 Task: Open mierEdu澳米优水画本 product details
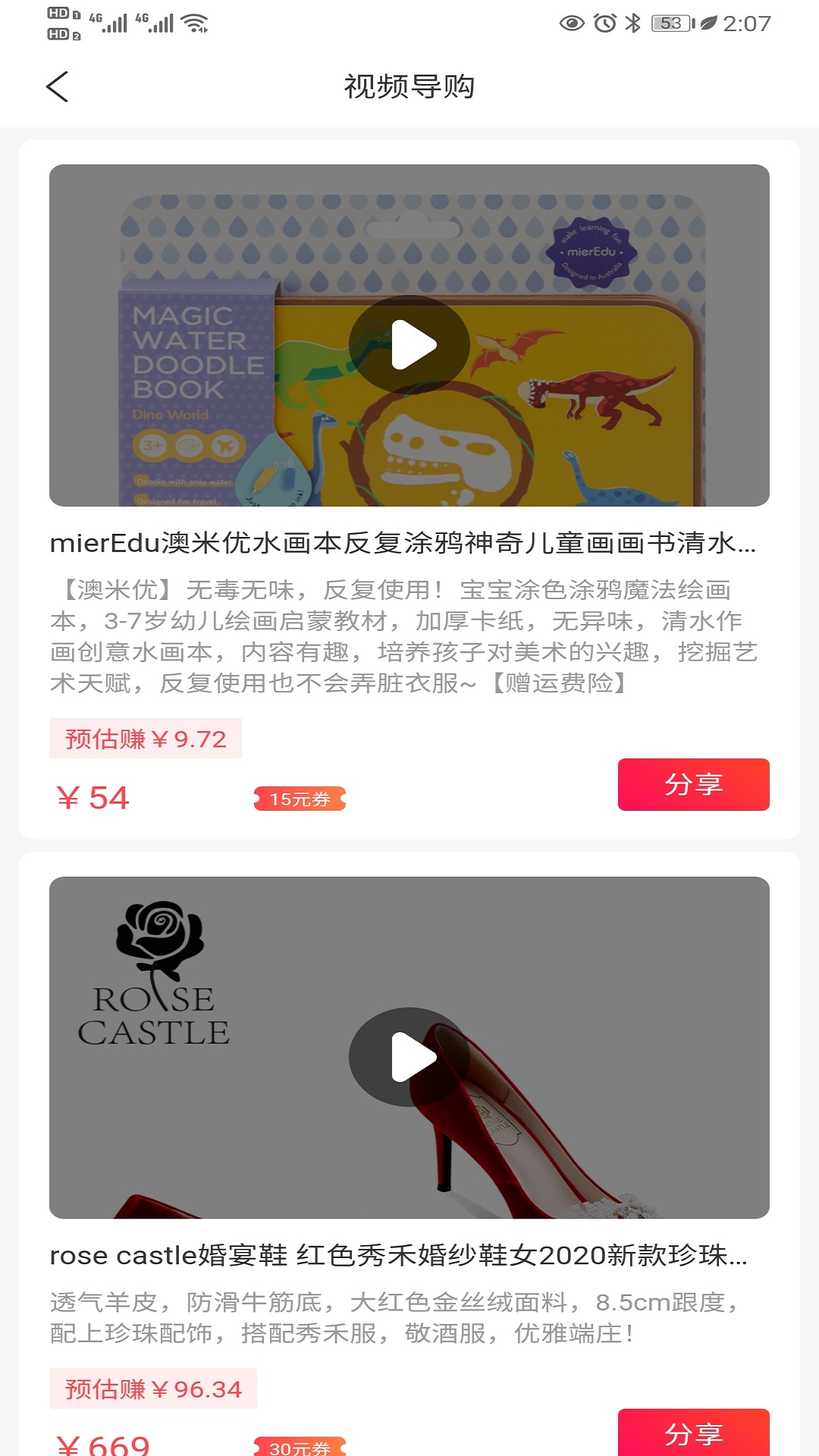pos(402,543)
